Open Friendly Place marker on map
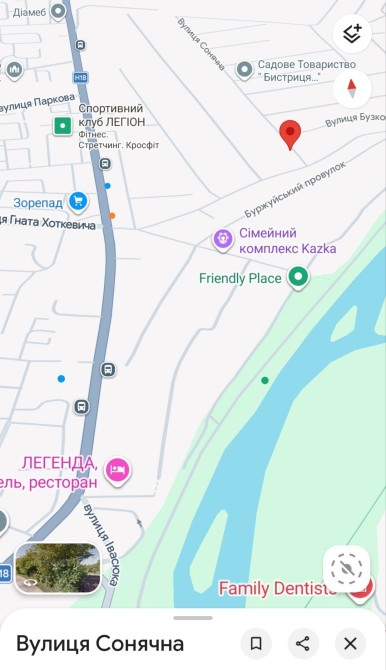The width and height of the screenshot is (386, 670). [298, 277]
